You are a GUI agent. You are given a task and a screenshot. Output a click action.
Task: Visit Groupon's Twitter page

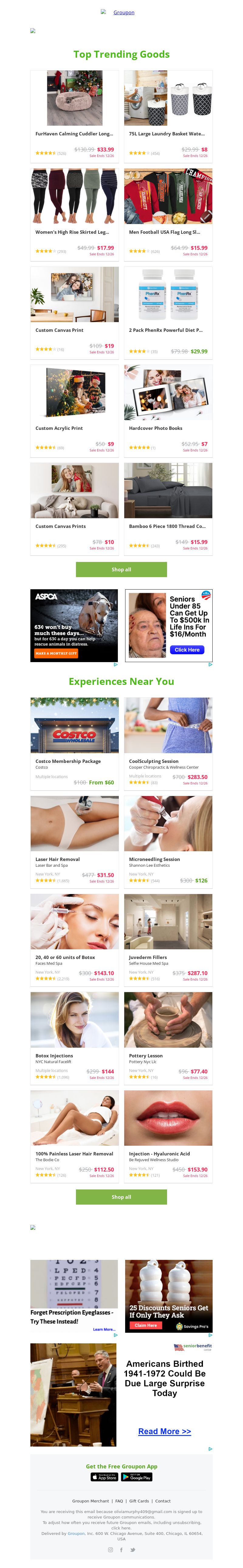pyautogui.click(x=132, y=1549)
